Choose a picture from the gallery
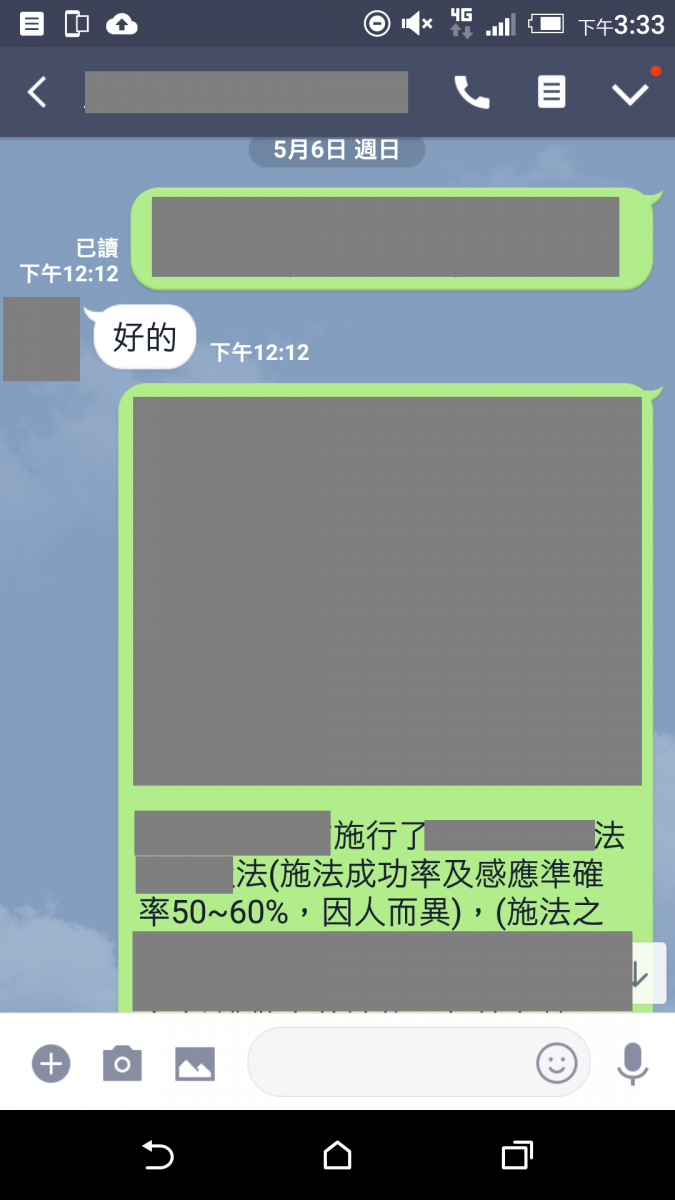Viewport: 675px width, 1200px height. point(195,1063)
